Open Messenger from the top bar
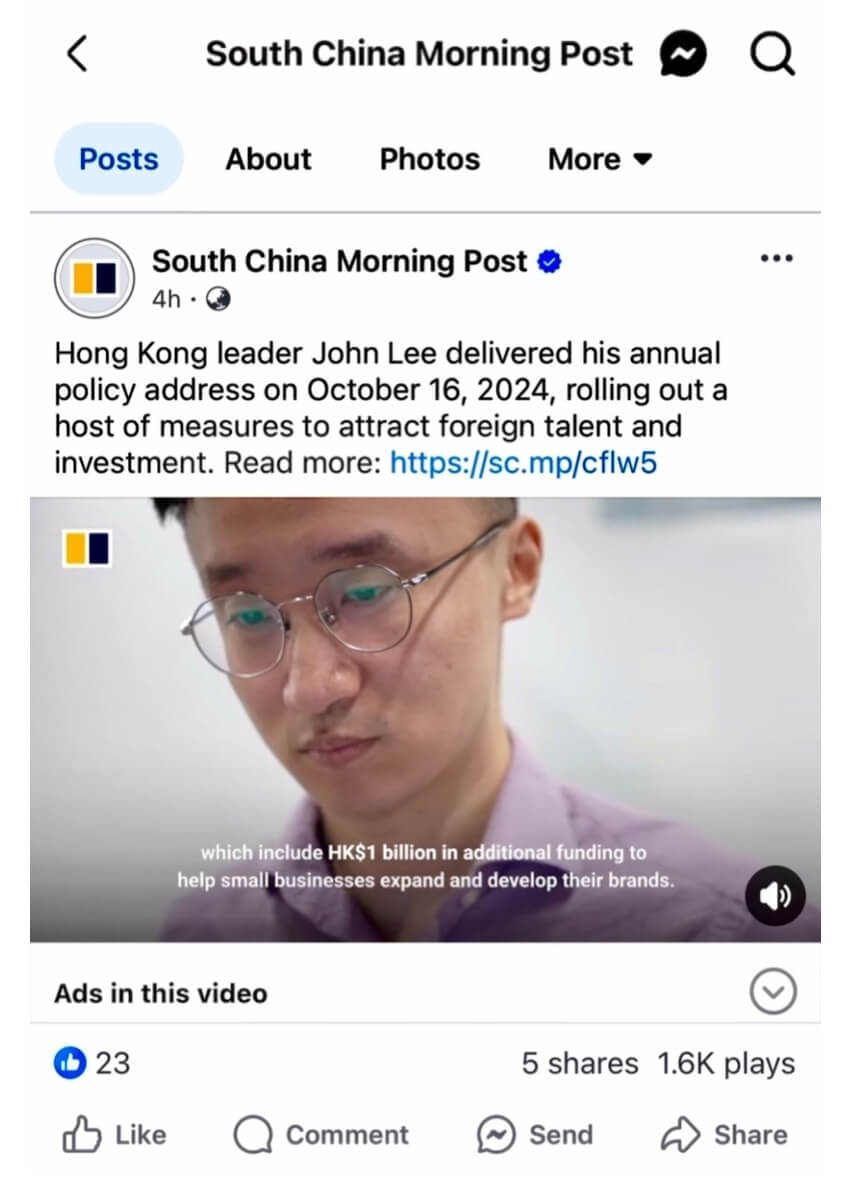Image resolution: width=859 pixels, height=1184 pixels. (x=684, y=54)
